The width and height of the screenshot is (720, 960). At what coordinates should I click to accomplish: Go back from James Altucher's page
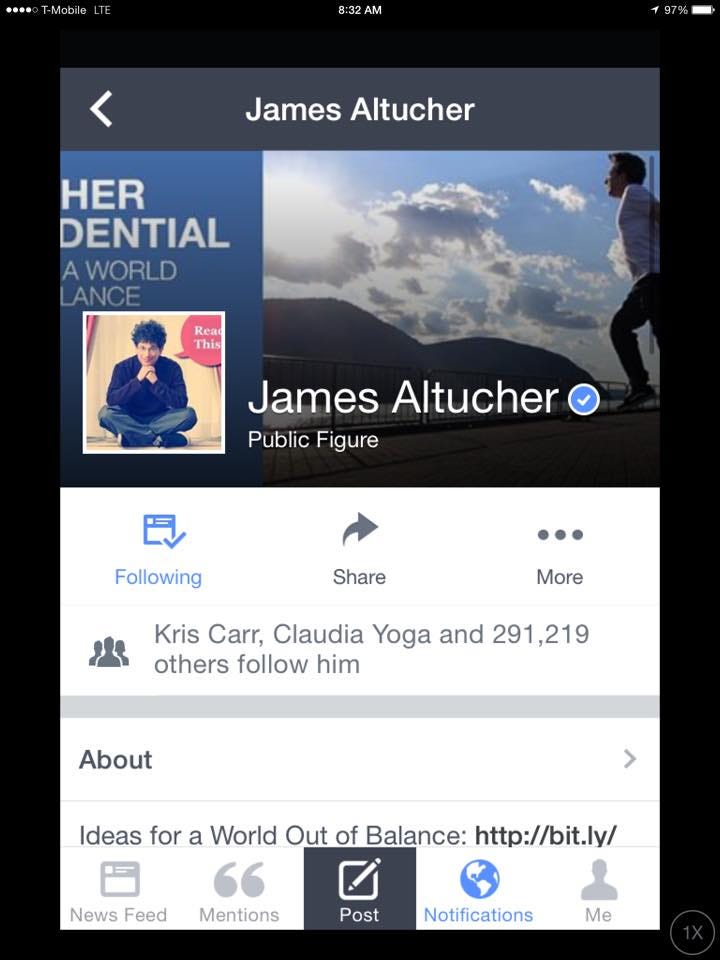[101, 109]
